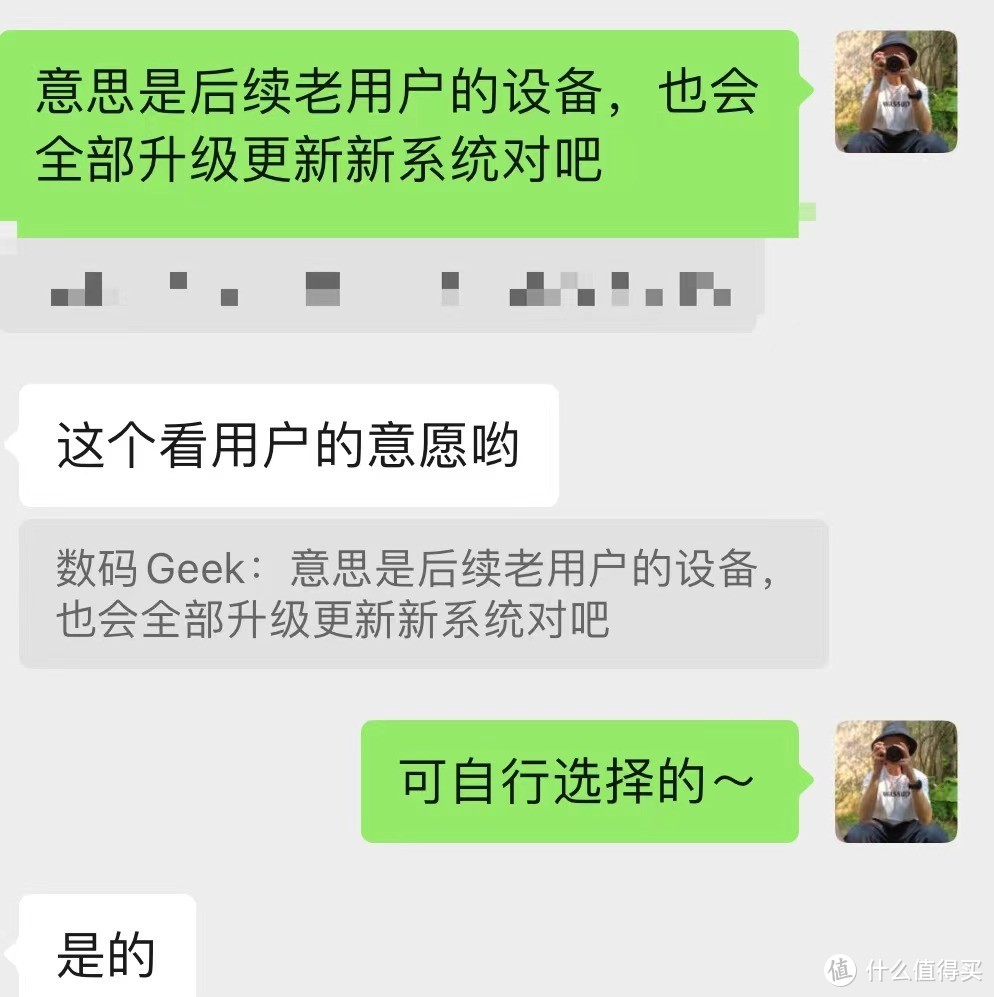Open the top sender's profile avatar
The image size is (994, 997).
(x=896, y=92)
